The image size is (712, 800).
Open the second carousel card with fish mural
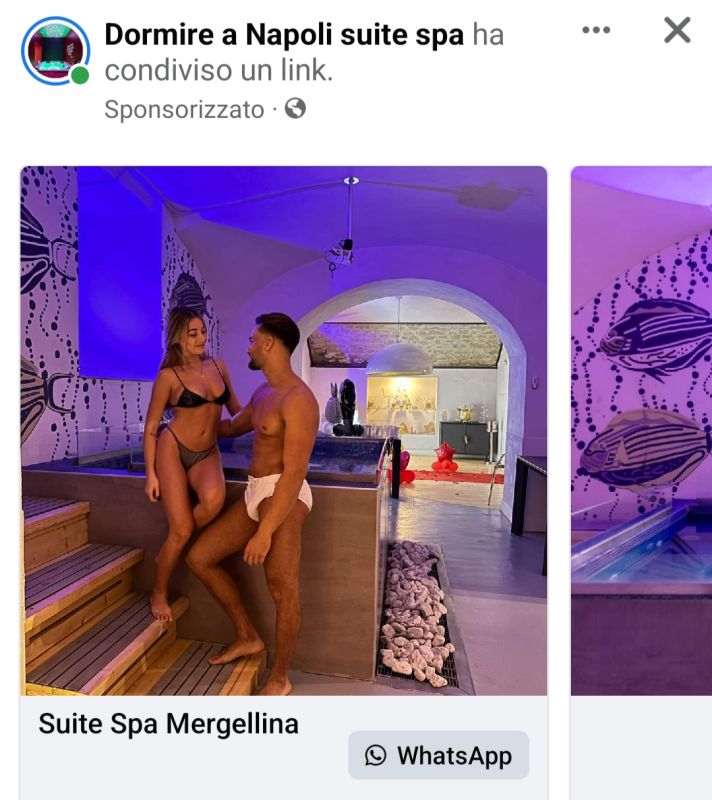coord(641,430)
